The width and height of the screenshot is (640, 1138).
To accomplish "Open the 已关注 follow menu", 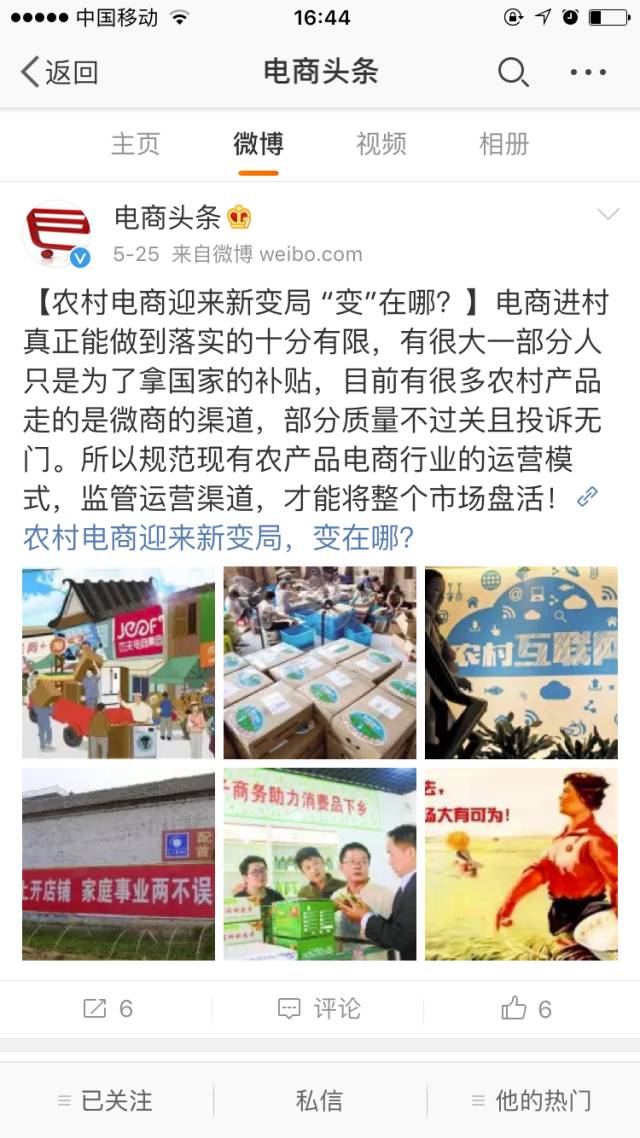I will [x=106, y=1101].
